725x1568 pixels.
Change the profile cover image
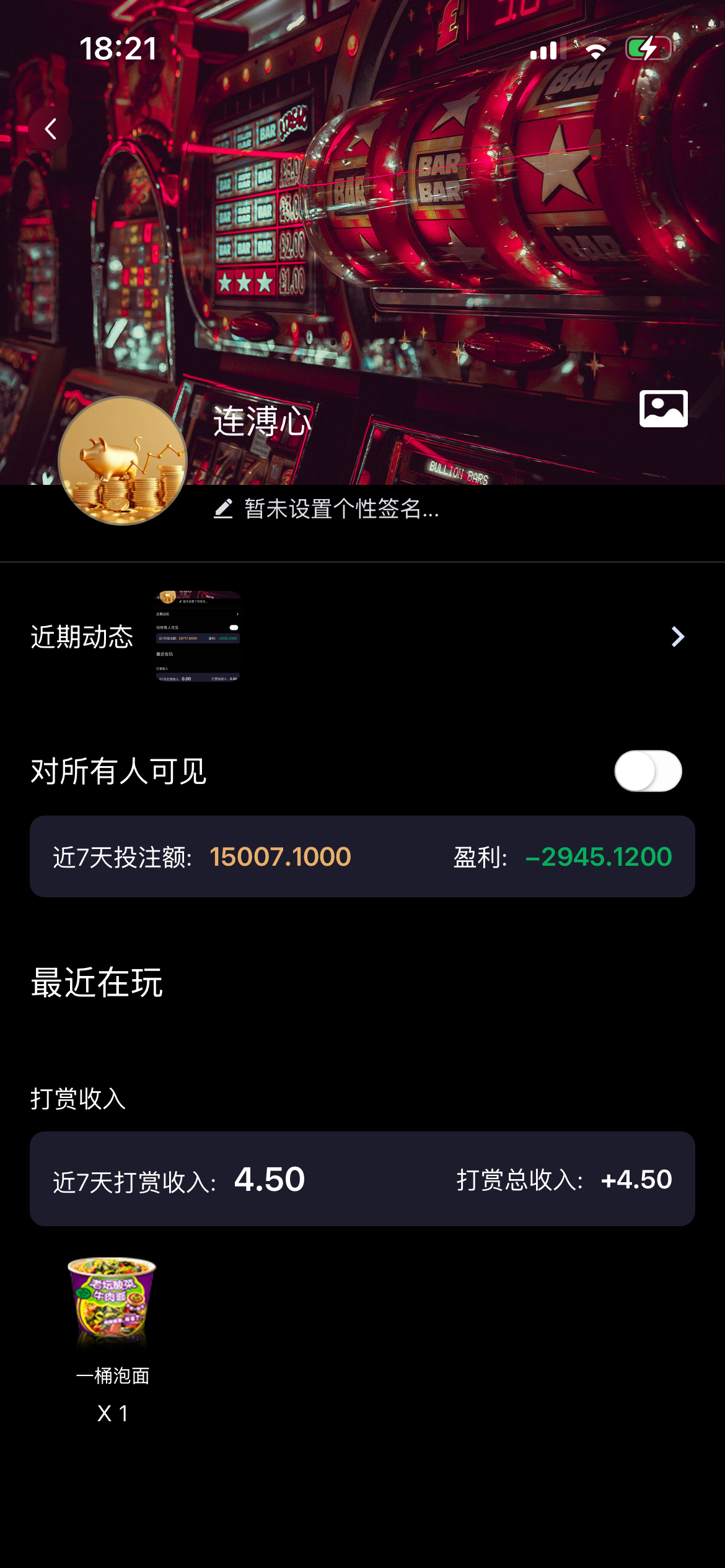663,409
